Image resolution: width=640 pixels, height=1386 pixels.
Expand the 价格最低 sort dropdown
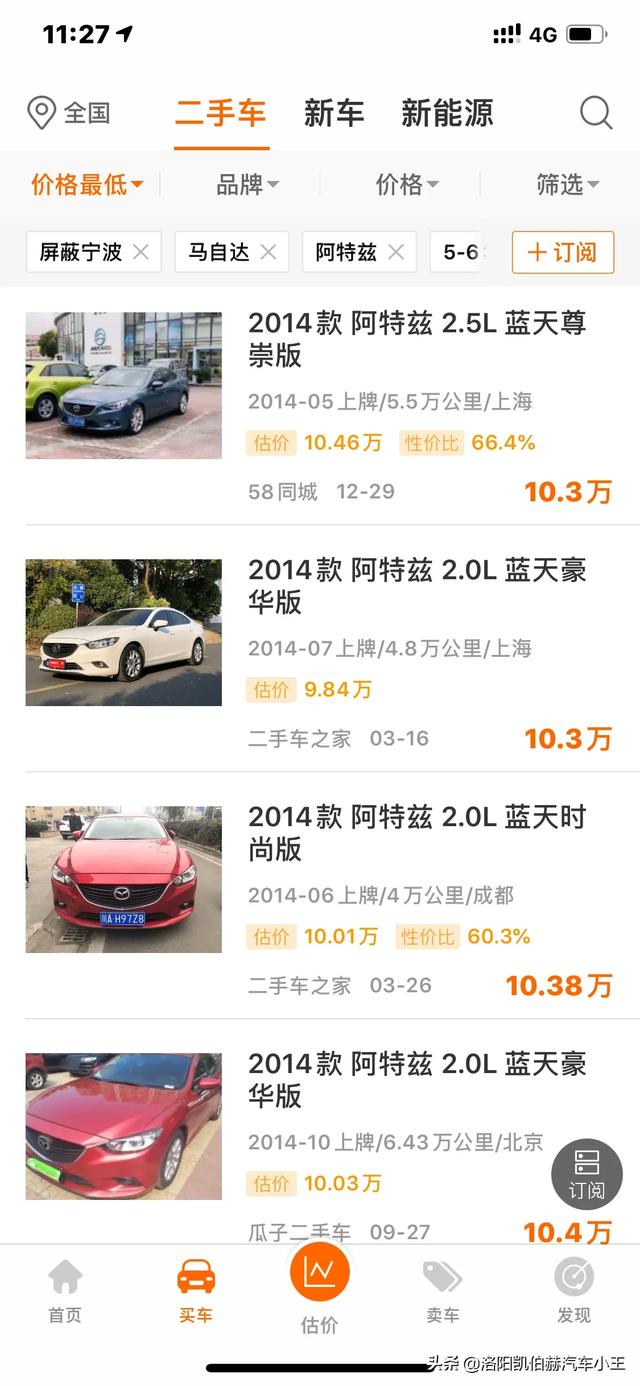pyautogui.click(x=87, y=184)
